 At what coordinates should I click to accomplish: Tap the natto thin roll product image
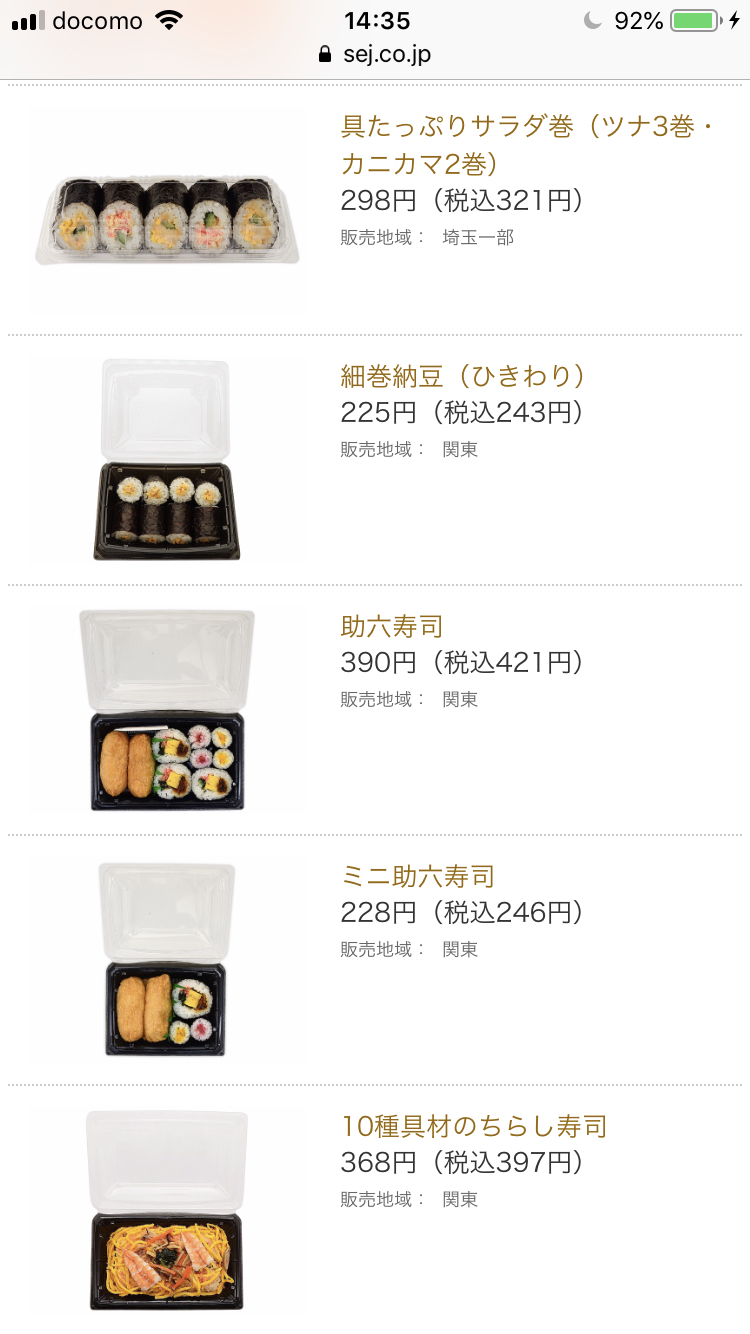coord(167,460)
